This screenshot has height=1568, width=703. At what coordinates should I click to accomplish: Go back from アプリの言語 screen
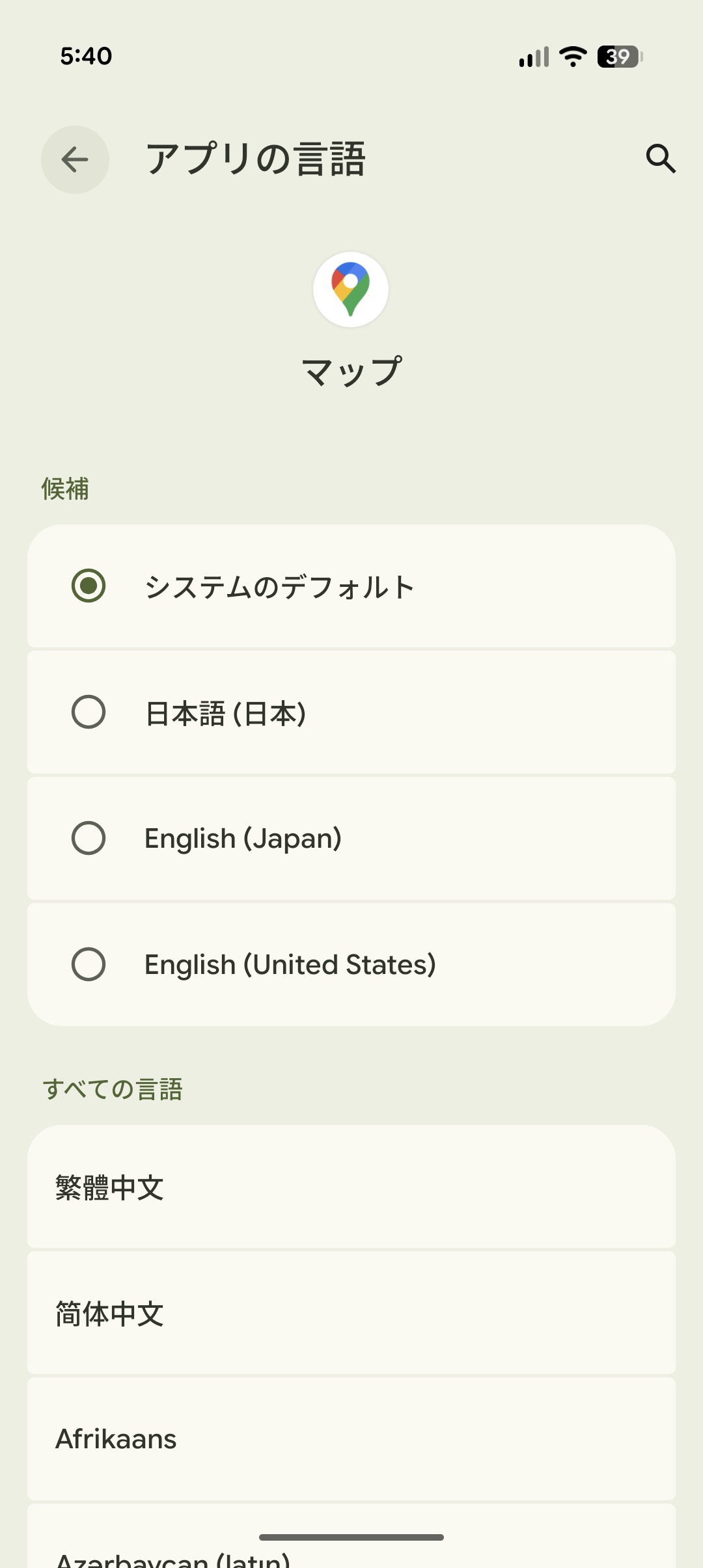point(75,159)
